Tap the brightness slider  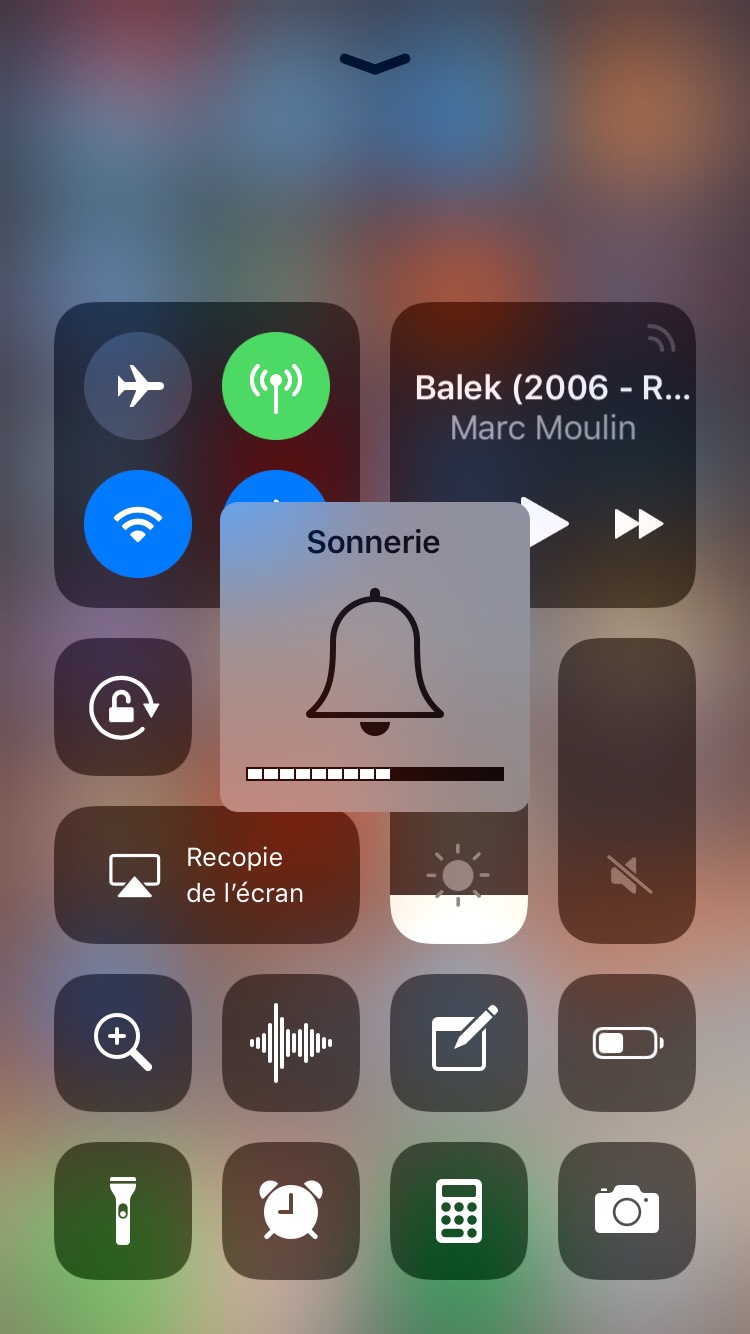458,878
